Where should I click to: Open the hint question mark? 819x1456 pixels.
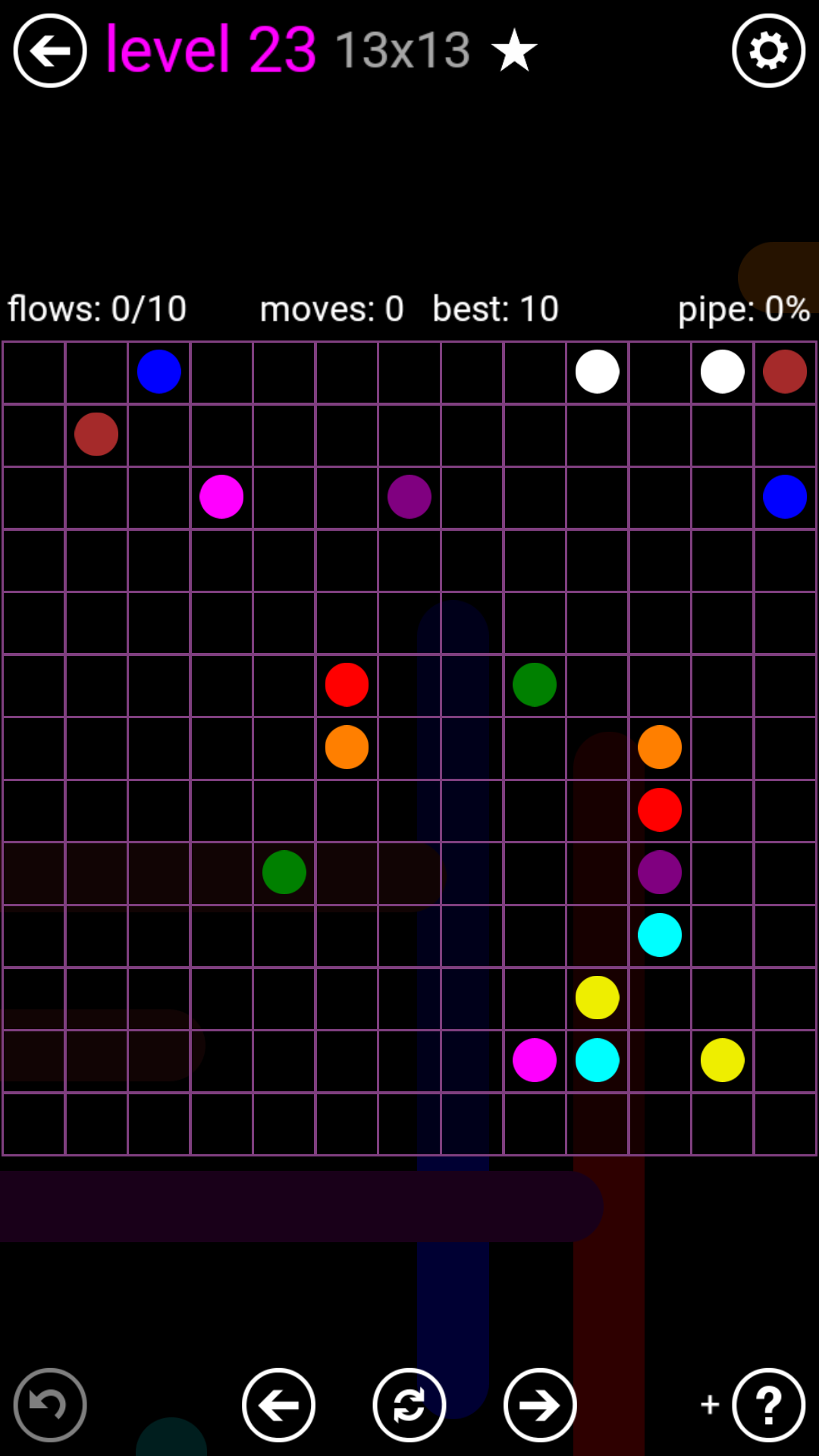(768, 1405)
